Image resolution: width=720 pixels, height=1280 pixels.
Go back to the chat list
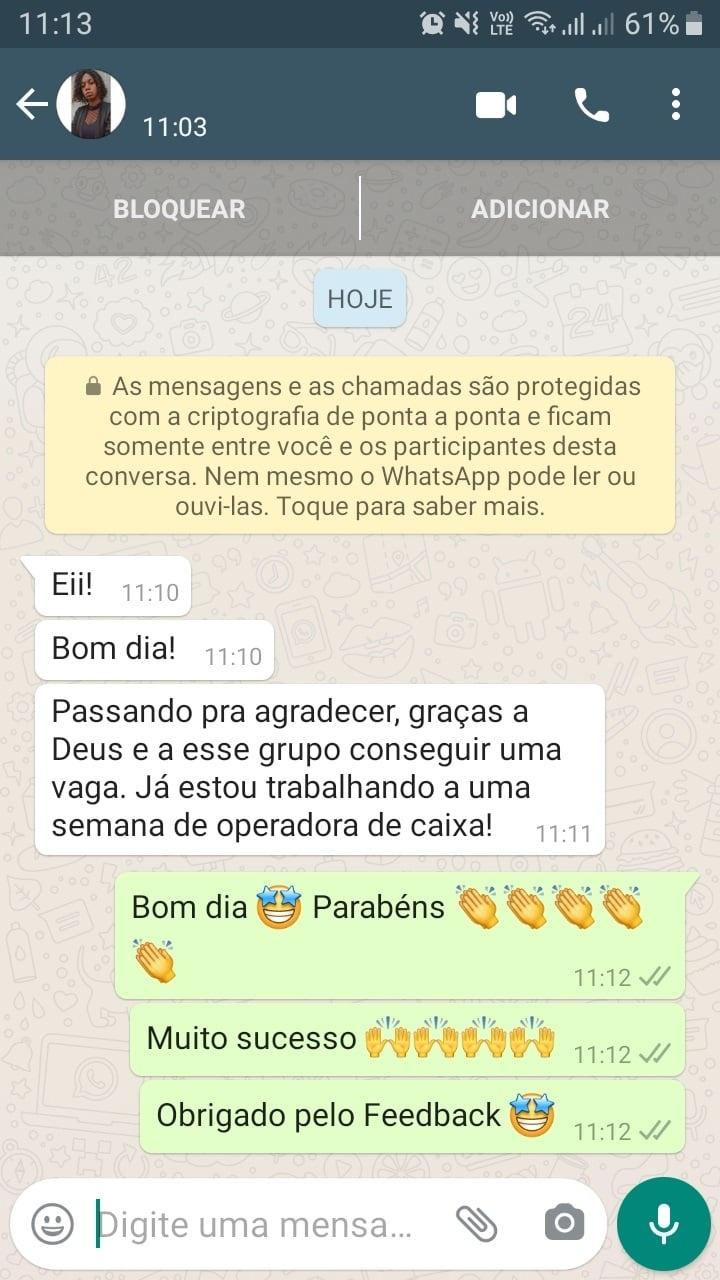(x=31, y=104)
